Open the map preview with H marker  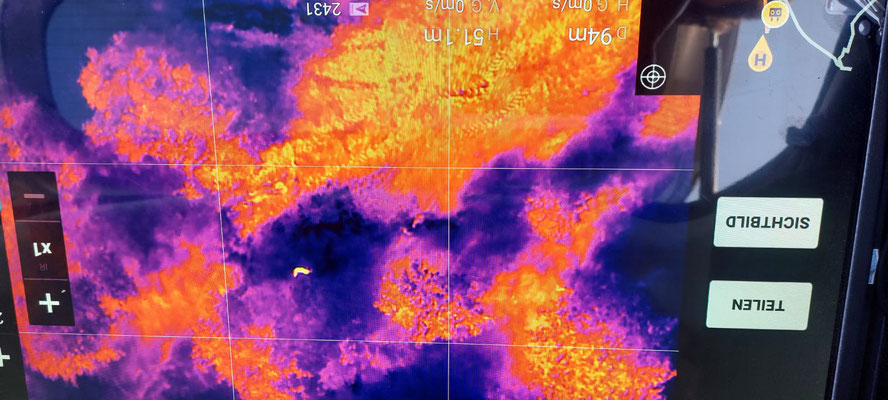click(800, 40)
